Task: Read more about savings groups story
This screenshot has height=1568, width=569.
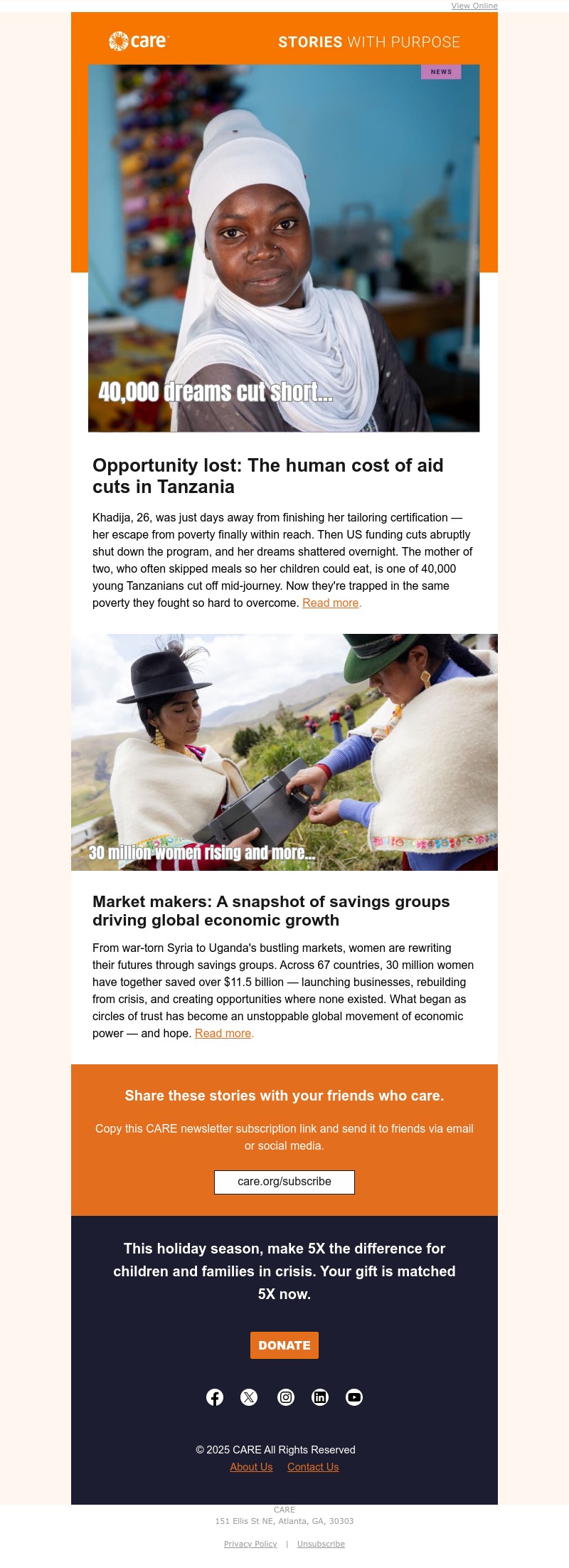Action: coord(224,1033)
